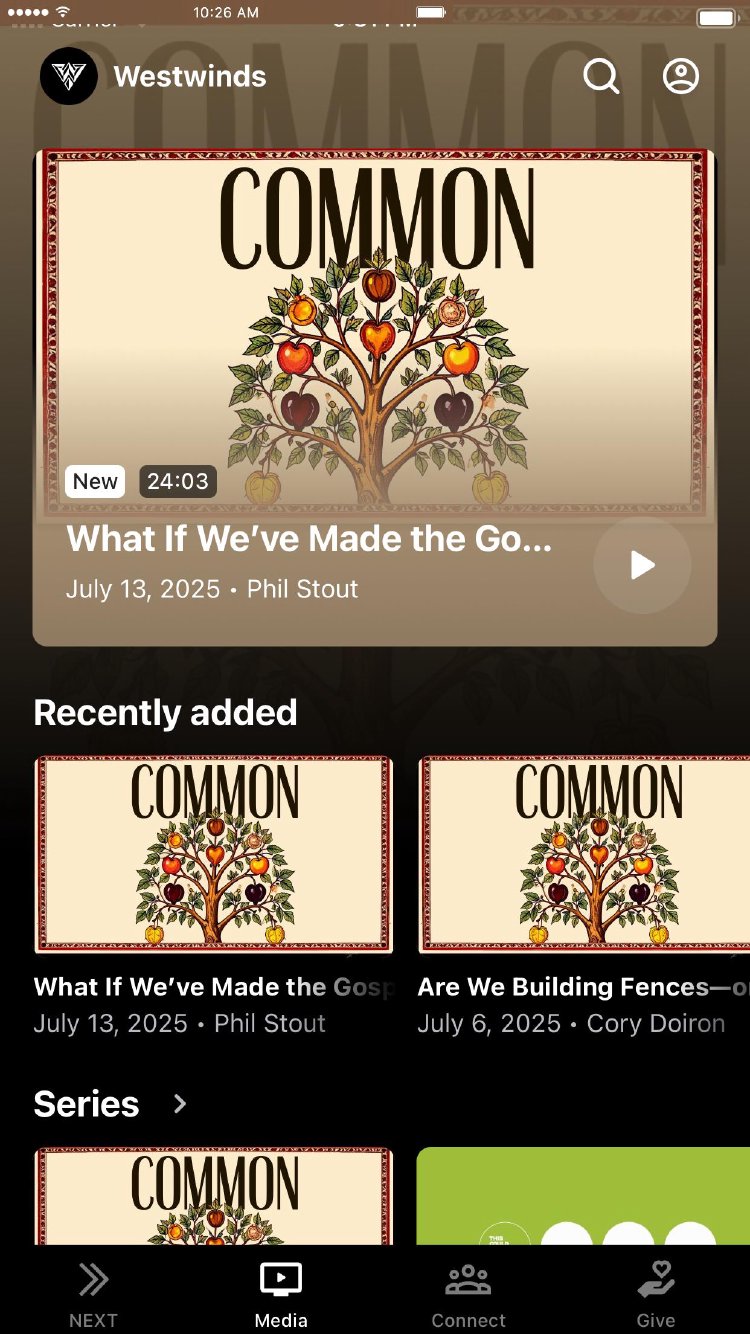This screenshot has width=750, height=1334.
Task: Go to the Connect tab
Action: pos(468,1294)
